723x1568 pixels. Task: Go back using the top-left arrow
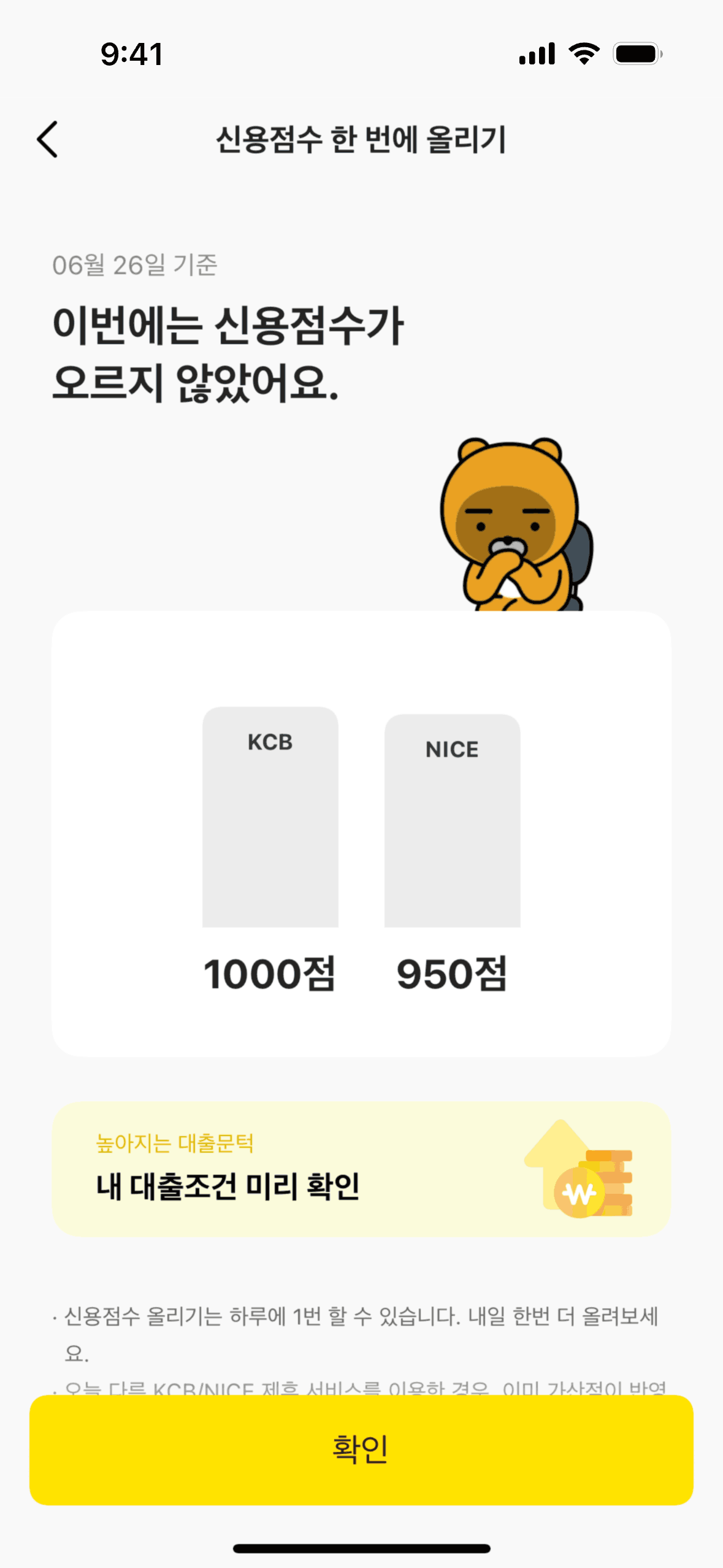pos(48,139)
